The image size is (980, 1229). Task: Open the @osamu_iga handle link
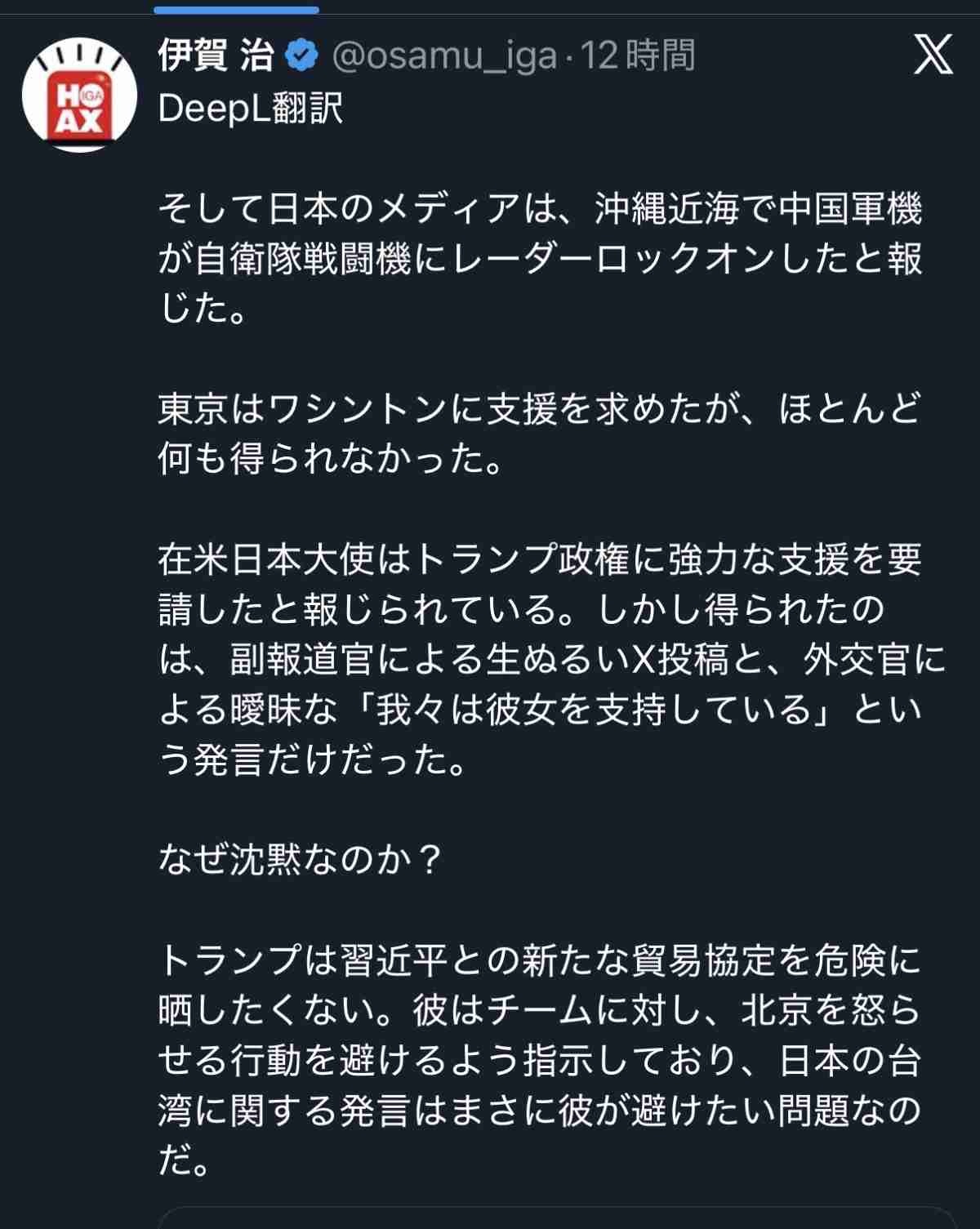(x=444, y=56)
